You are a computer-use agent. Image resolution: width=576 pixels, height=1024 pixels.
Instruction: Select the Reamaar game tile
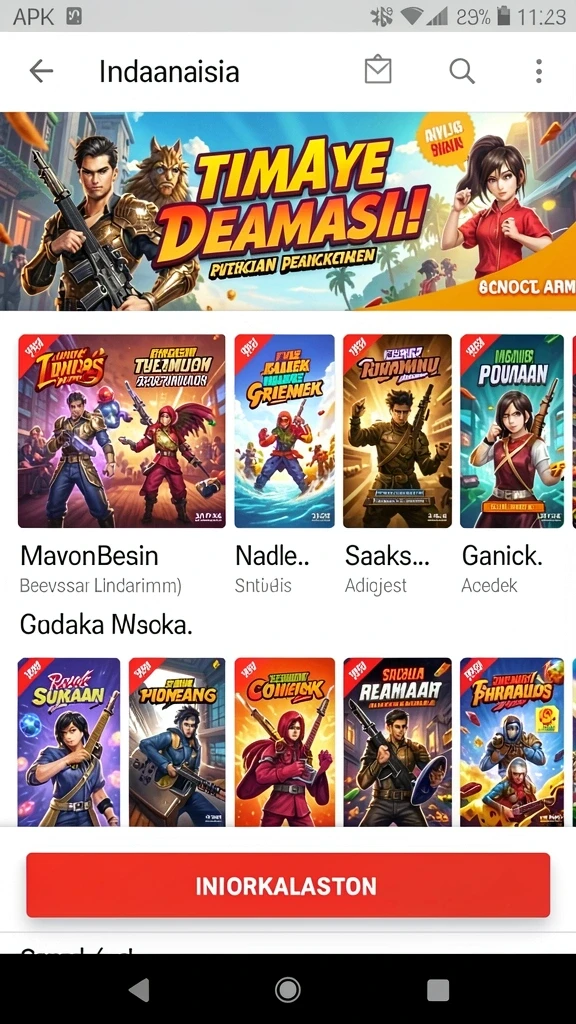click(397, 742)
